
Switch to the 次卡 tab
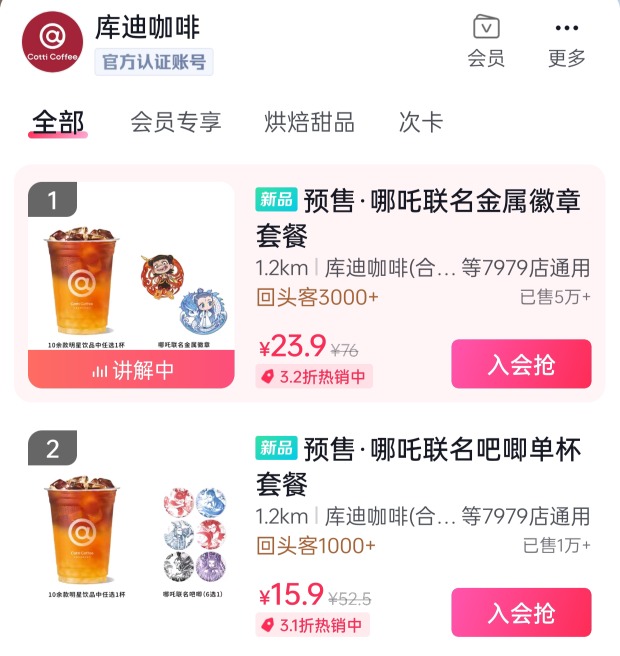coord(420,122)
